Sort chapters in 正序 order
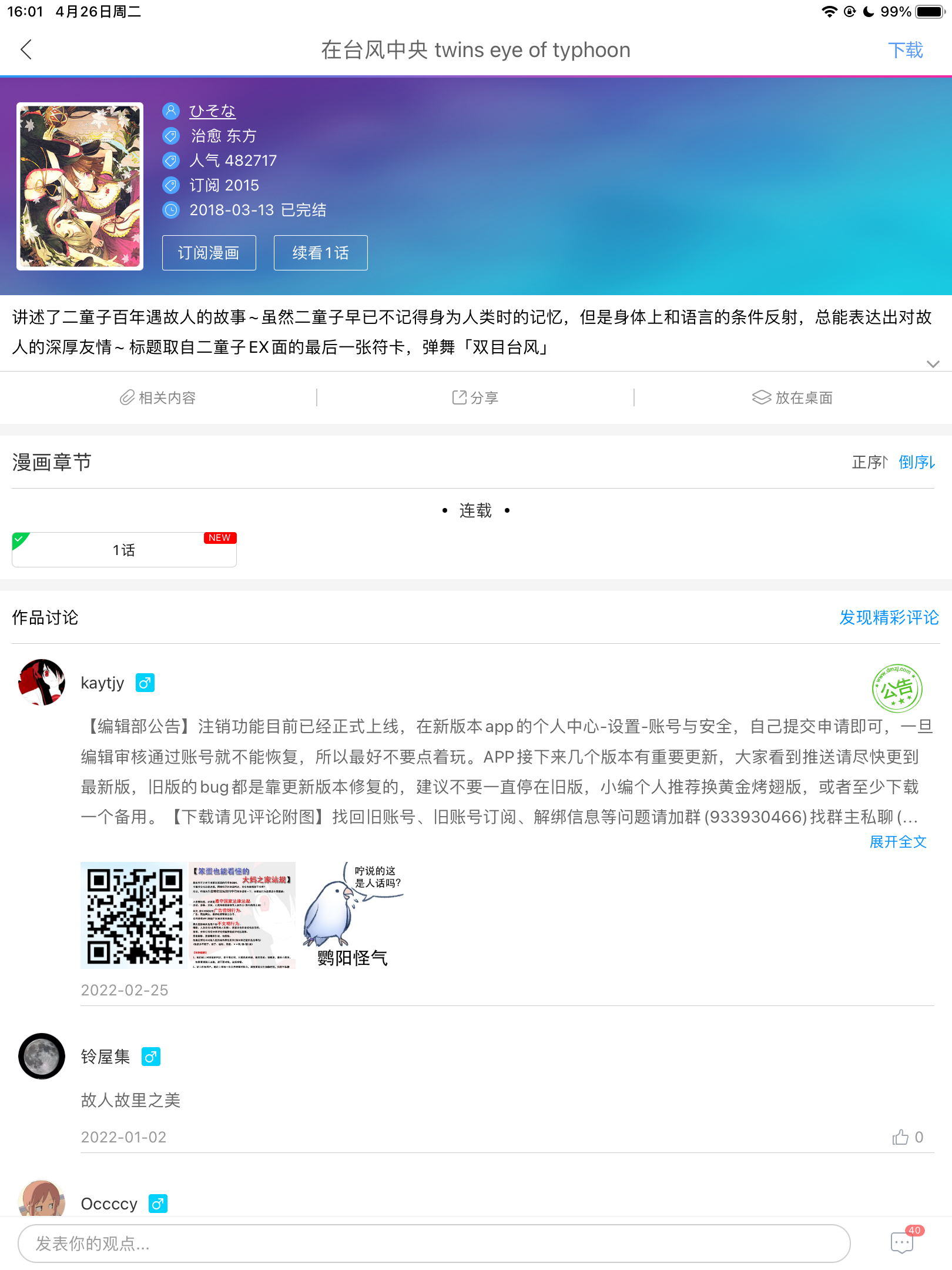The image size is (952, 1270). [869, 462]
